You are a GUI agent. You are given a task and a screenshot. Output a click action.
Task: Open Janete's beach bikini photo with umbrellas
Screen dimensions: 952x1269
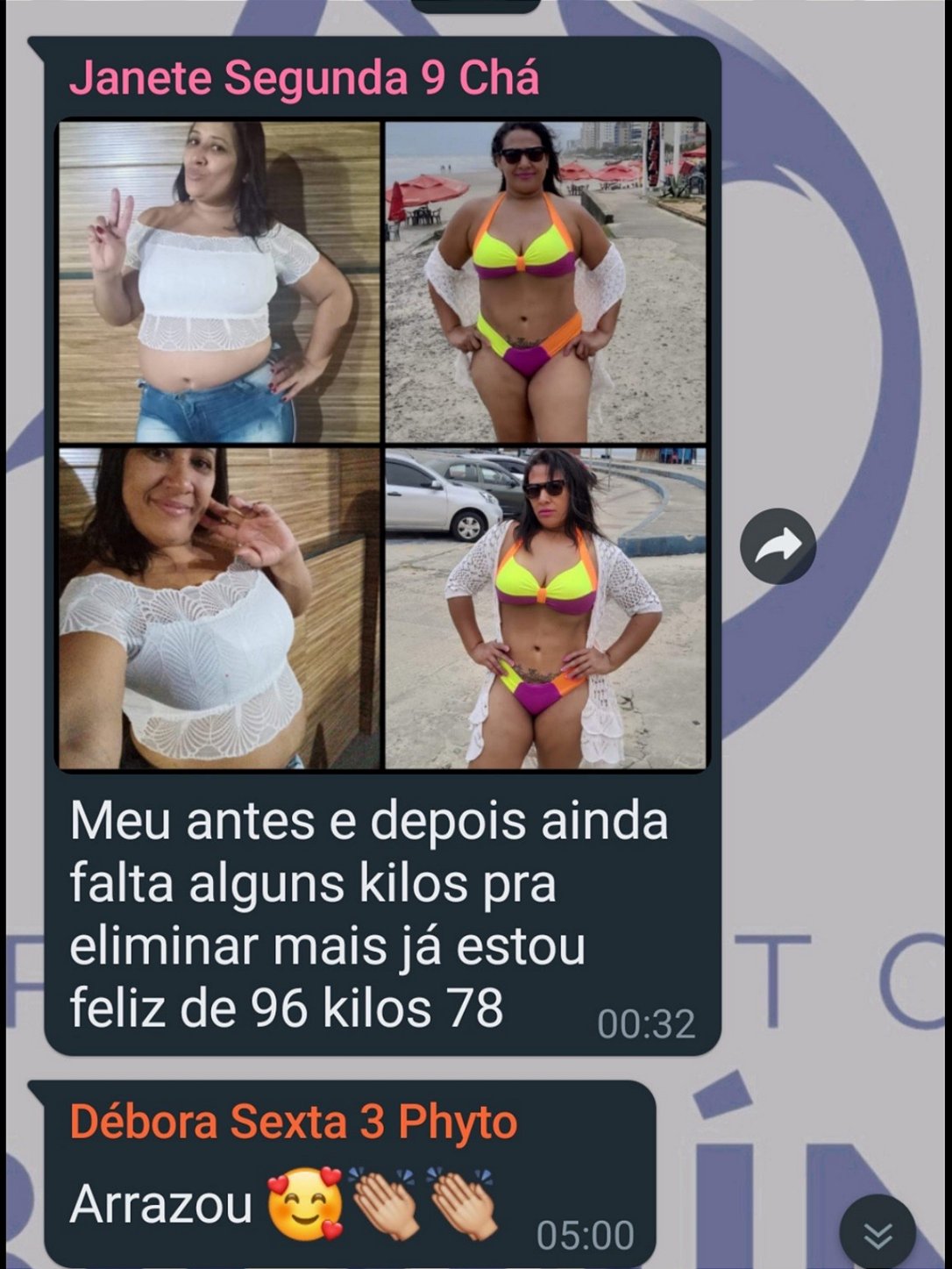point(545,282)
